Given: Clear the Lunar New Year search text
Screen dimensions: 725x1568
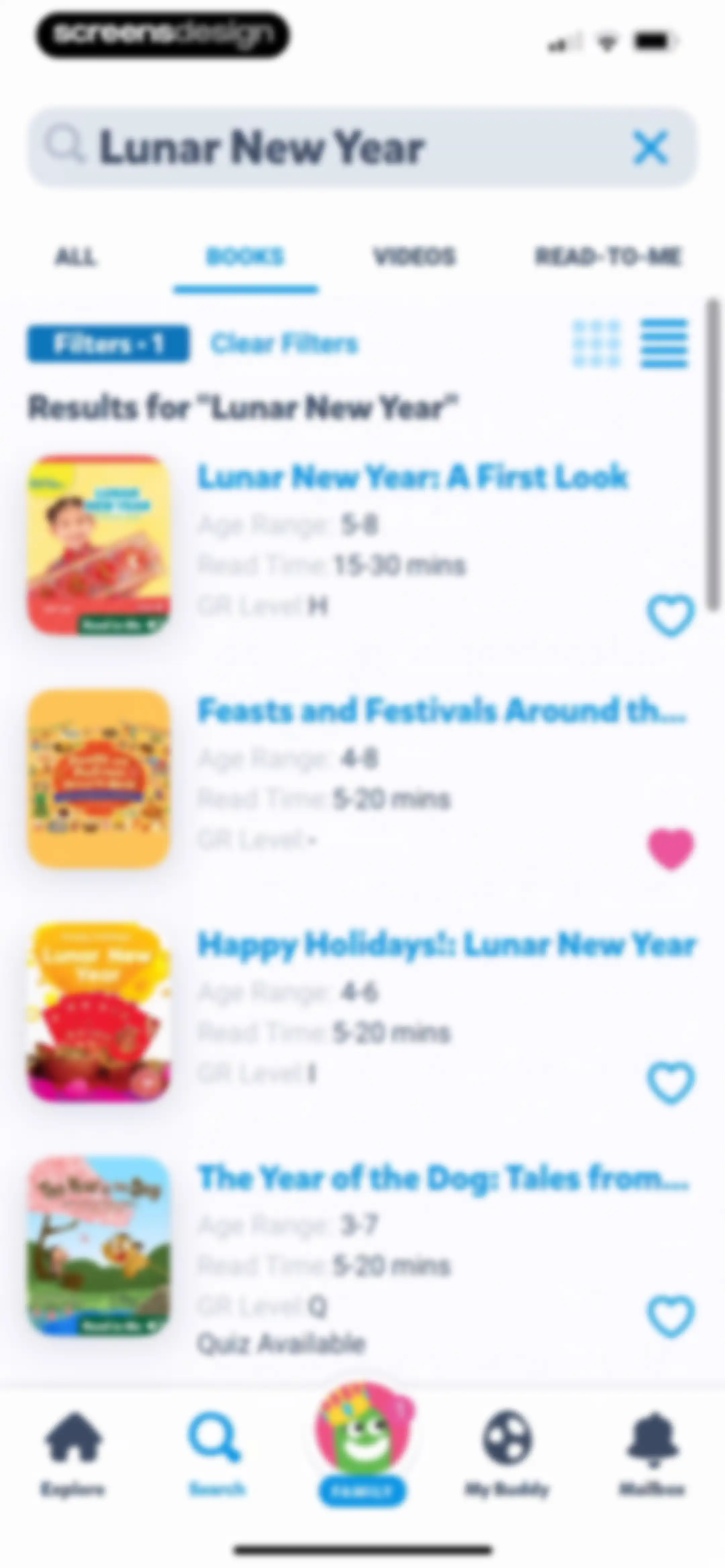Looking at the screenshot, I should point(651,148).
